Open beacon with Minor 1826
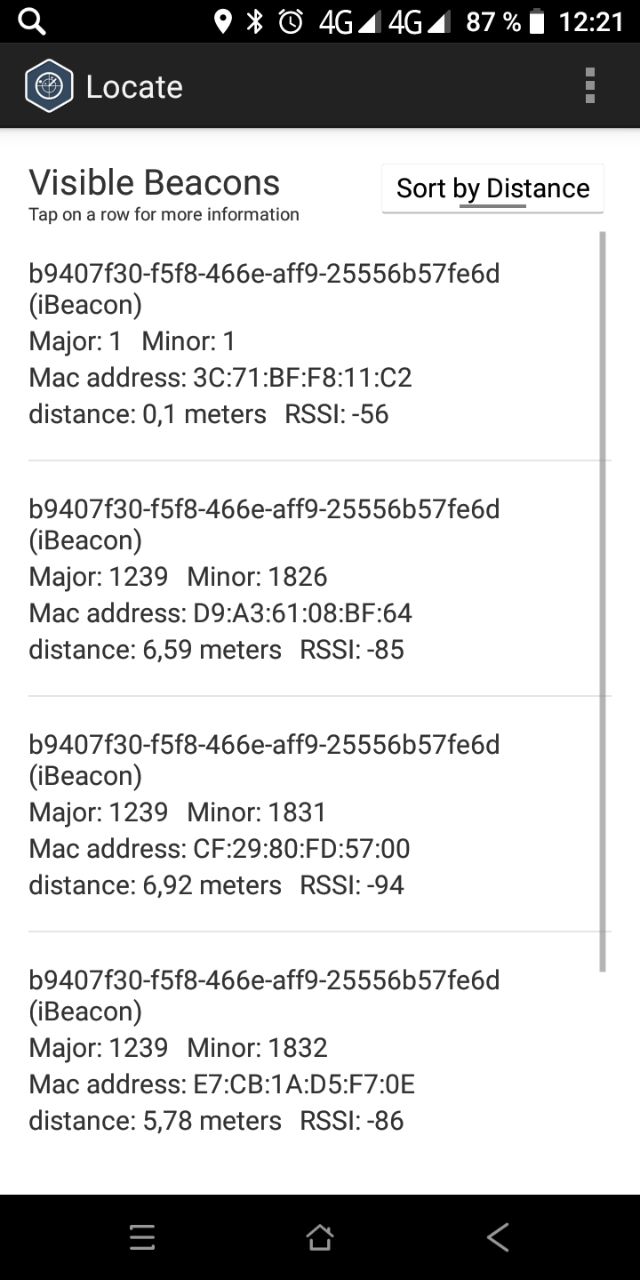Screen dimensions: 640x1280 [300, 578]
